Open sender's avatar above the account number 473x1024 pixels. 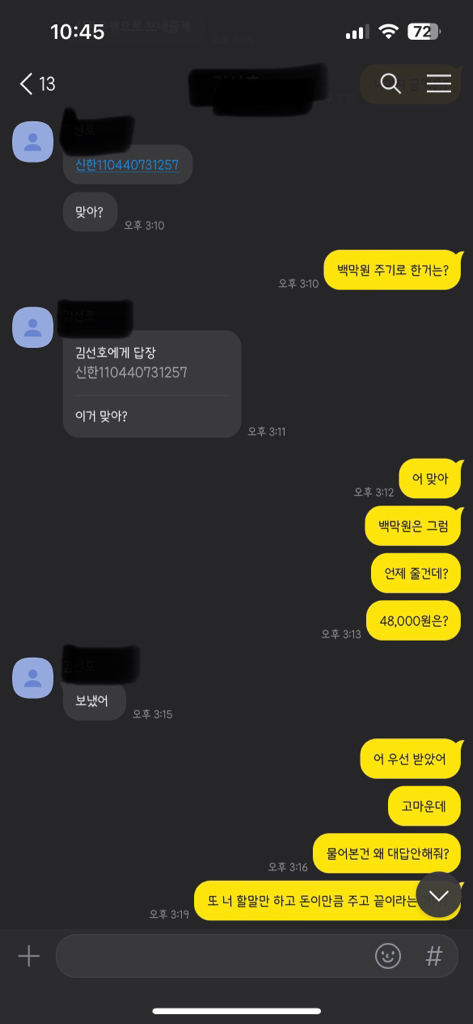tap(33, 142)
